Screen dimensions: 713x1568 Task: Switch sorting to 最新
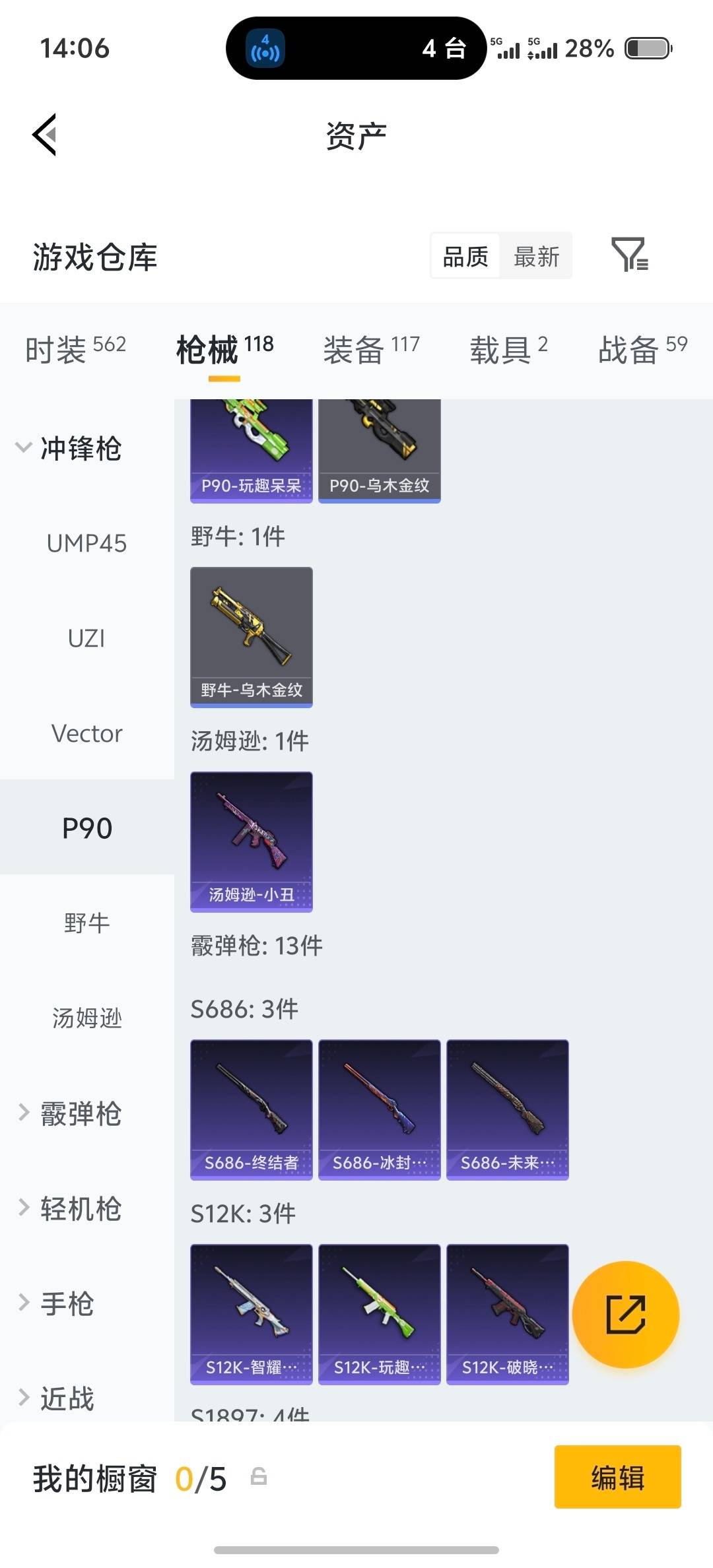[536, 256]
